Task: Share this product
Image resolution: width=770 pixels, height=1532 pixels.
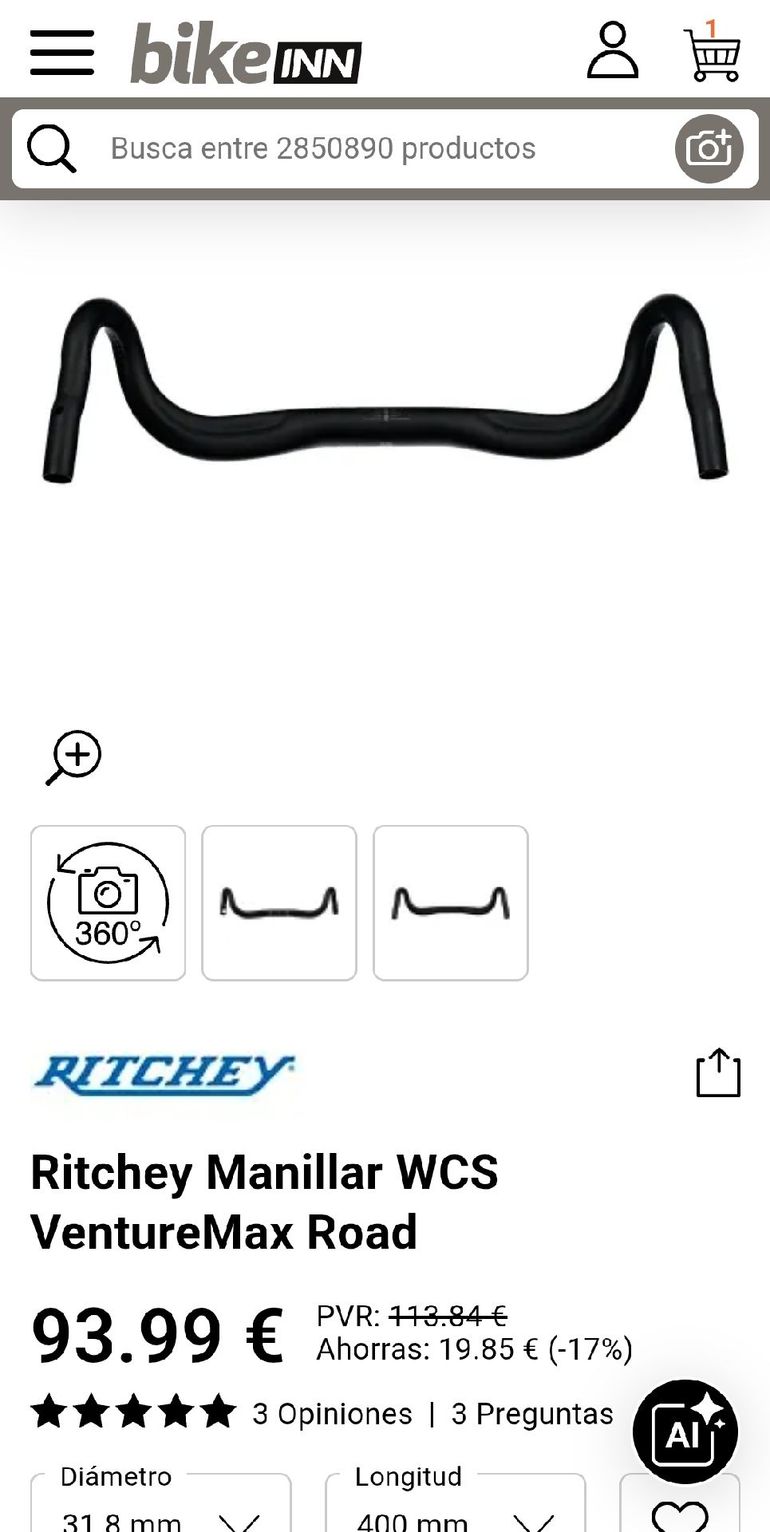Action: [718, 1073]
